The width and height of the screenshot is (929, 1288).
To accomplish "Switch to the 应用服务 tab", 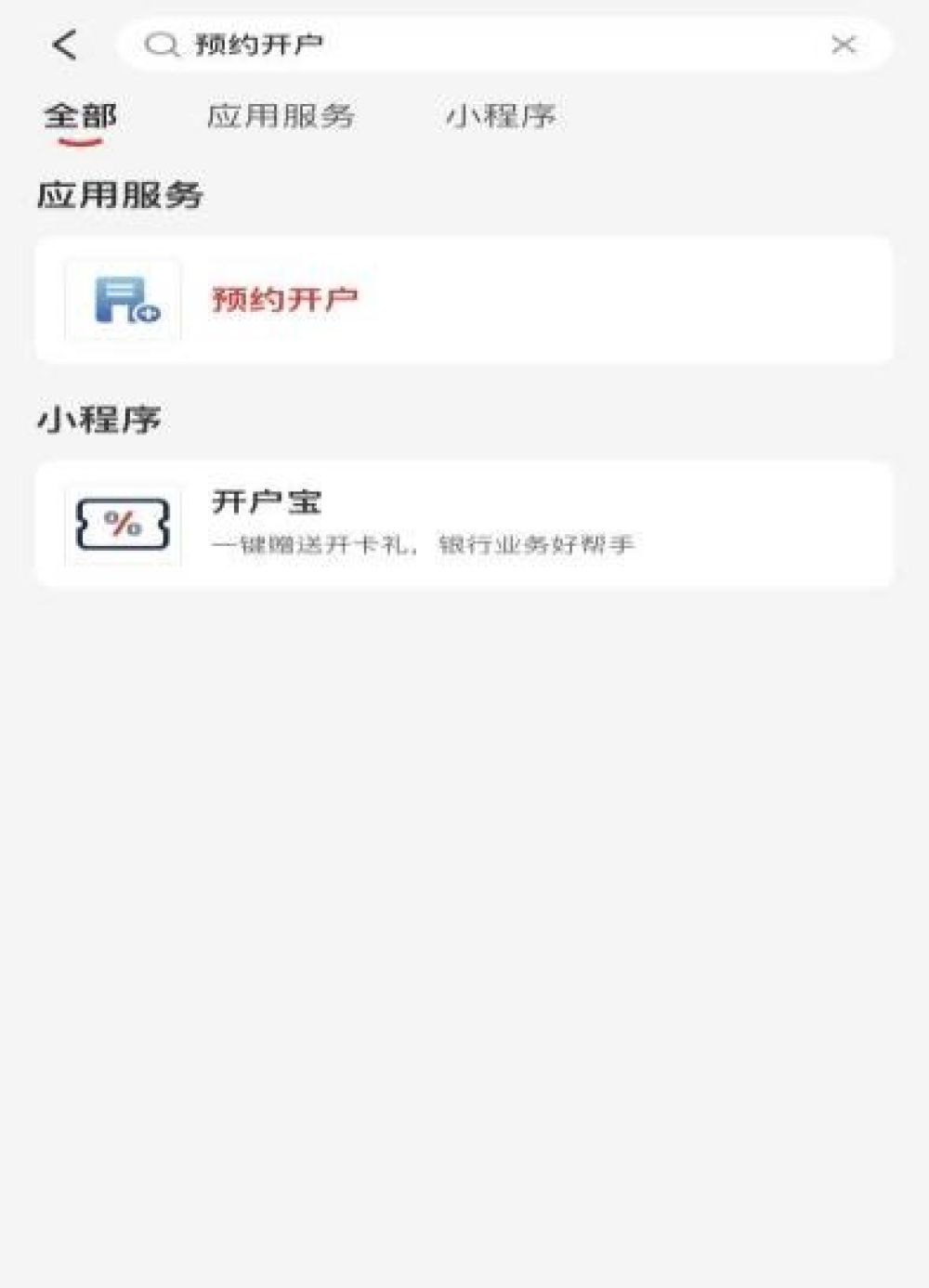I will [281, 117].
